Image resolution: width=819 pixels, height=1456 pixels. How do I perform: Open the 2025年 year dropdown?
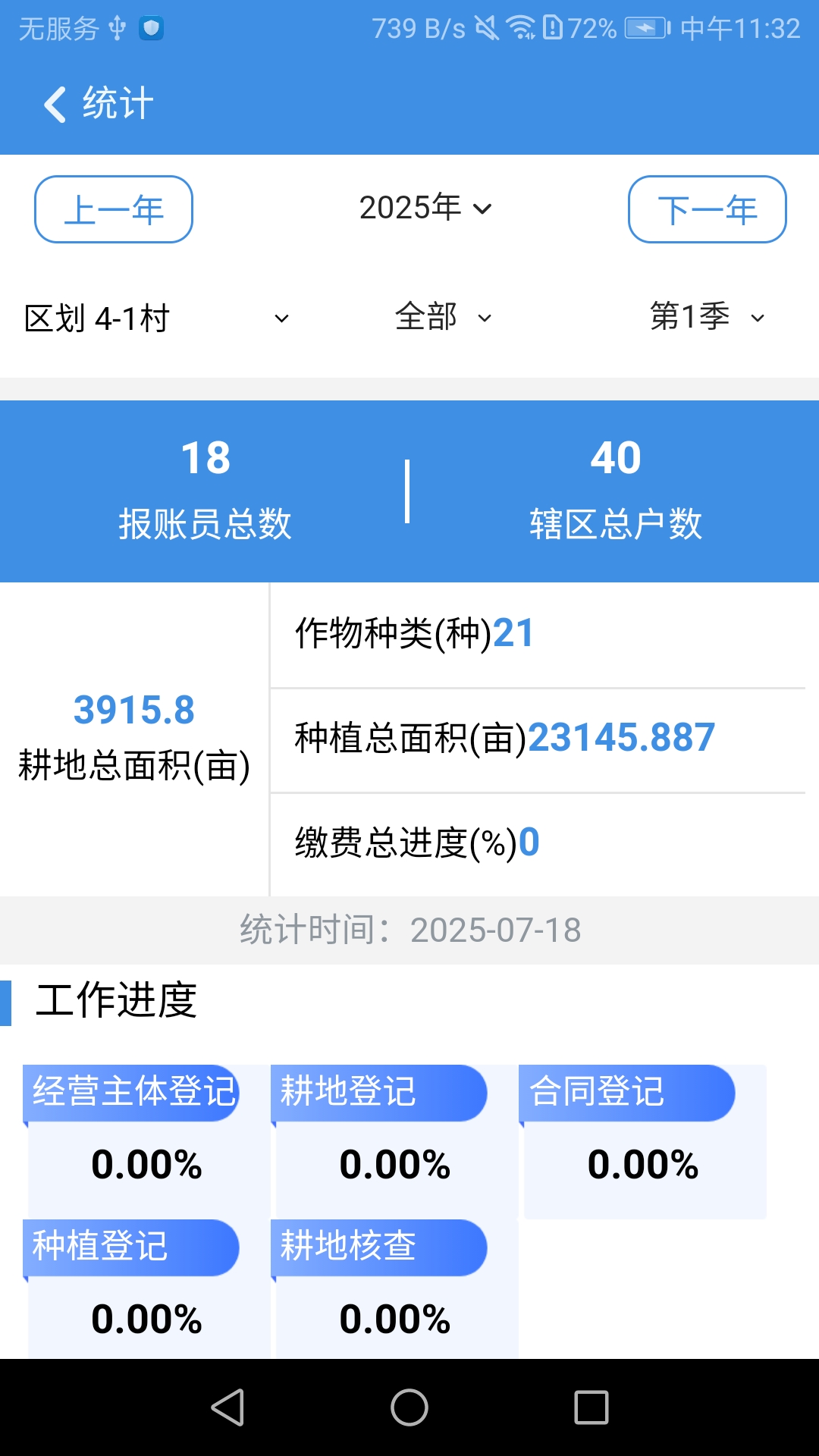coord(422,209)
